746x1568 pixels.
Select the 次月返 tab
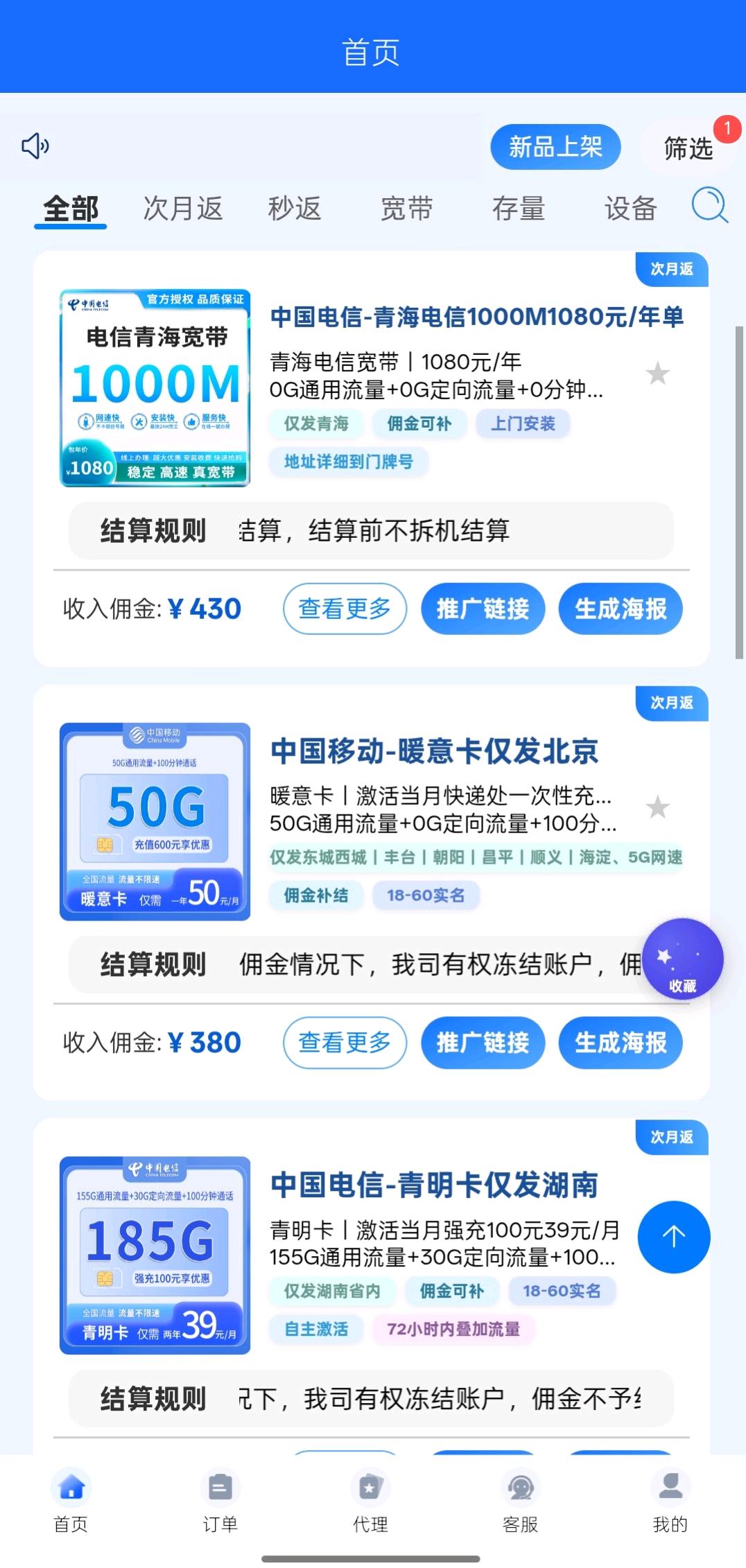184,209
